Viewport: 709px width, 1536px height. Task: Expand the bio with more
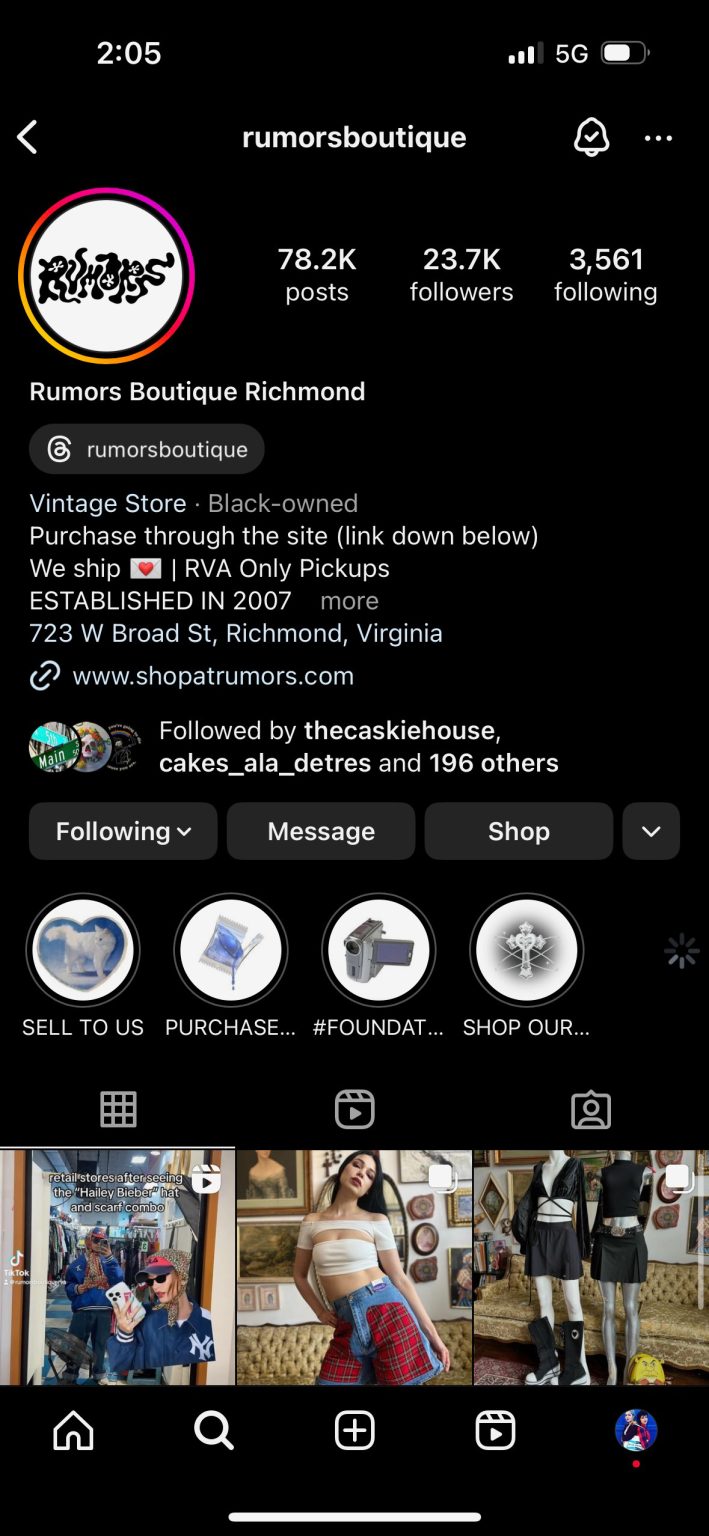pyautogui.click(x=349, y=601)
